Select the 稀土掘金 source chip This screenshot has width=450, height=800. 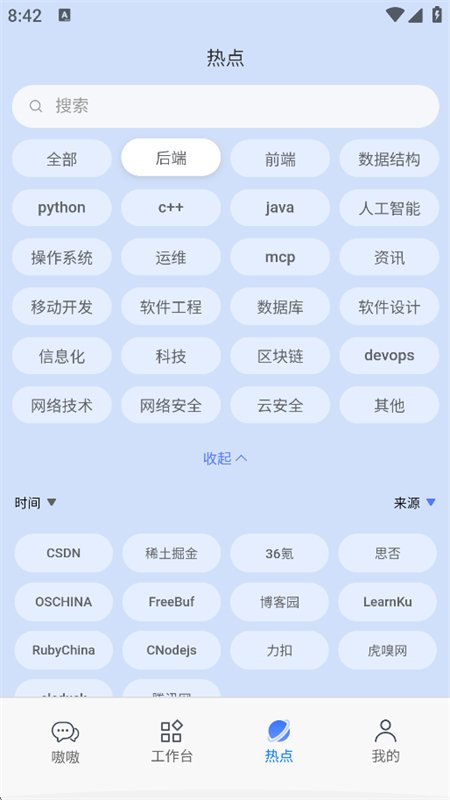pos(171,553)
